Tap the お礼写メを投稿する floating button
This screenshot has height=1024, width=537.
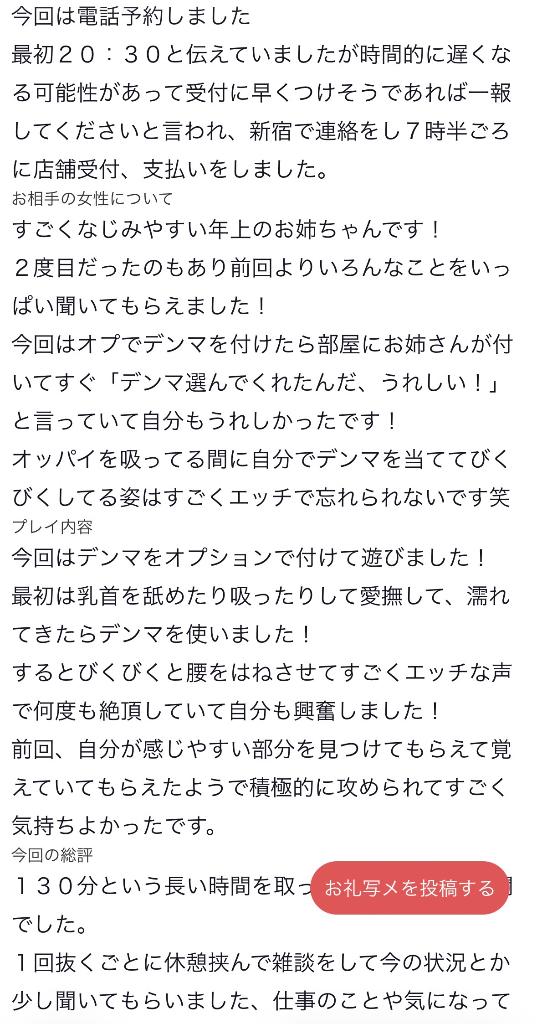410,888
